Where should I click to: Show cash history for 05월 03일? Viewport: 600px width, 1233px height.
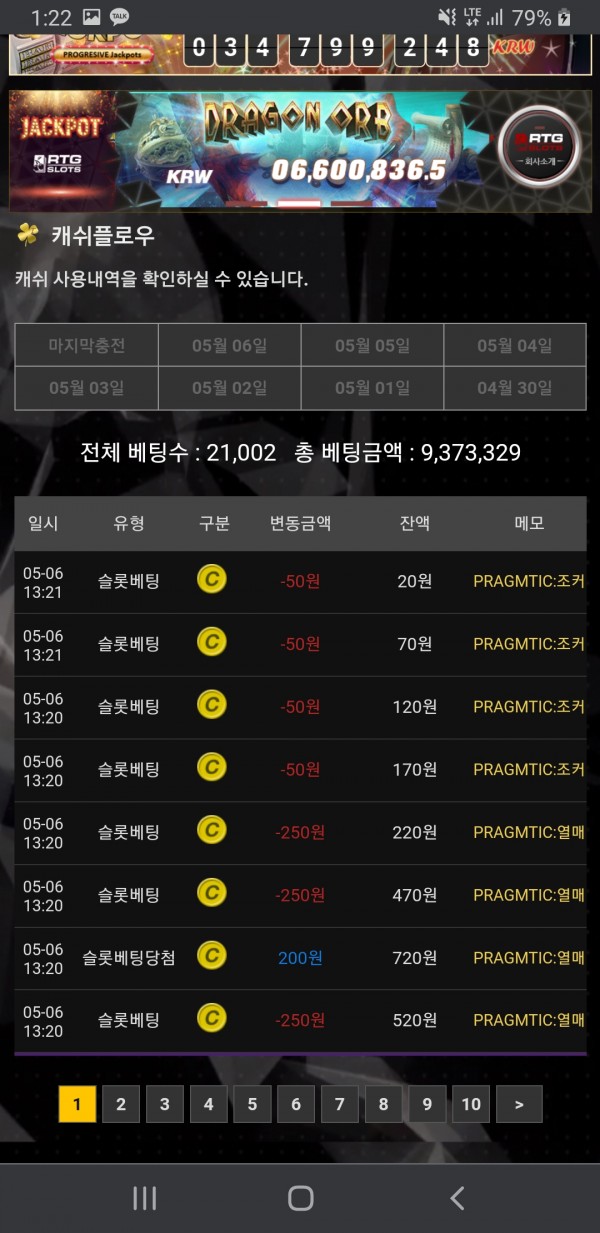tap(87, 388)
